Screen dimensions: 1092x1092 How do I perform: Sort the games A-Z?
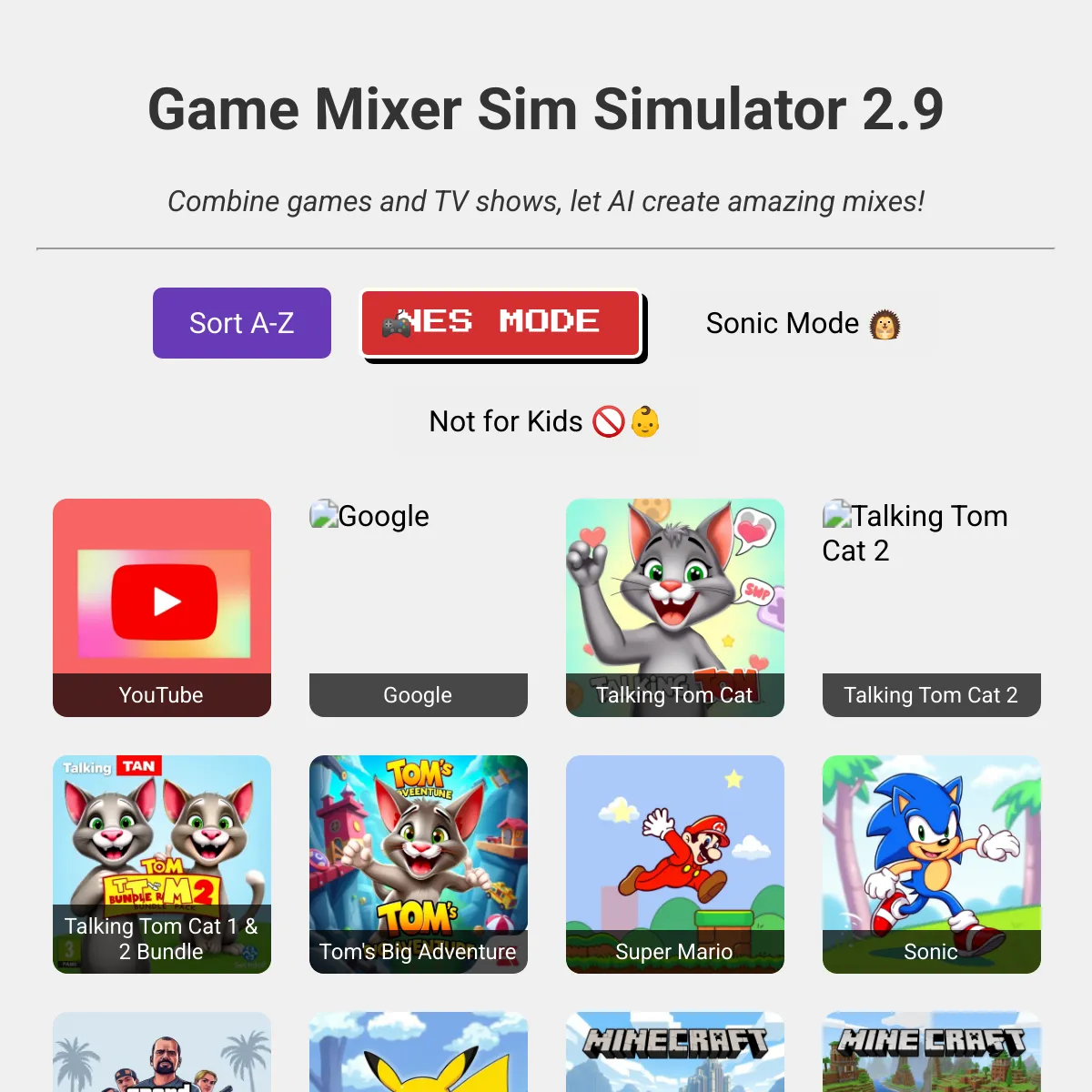pos(241,323)
